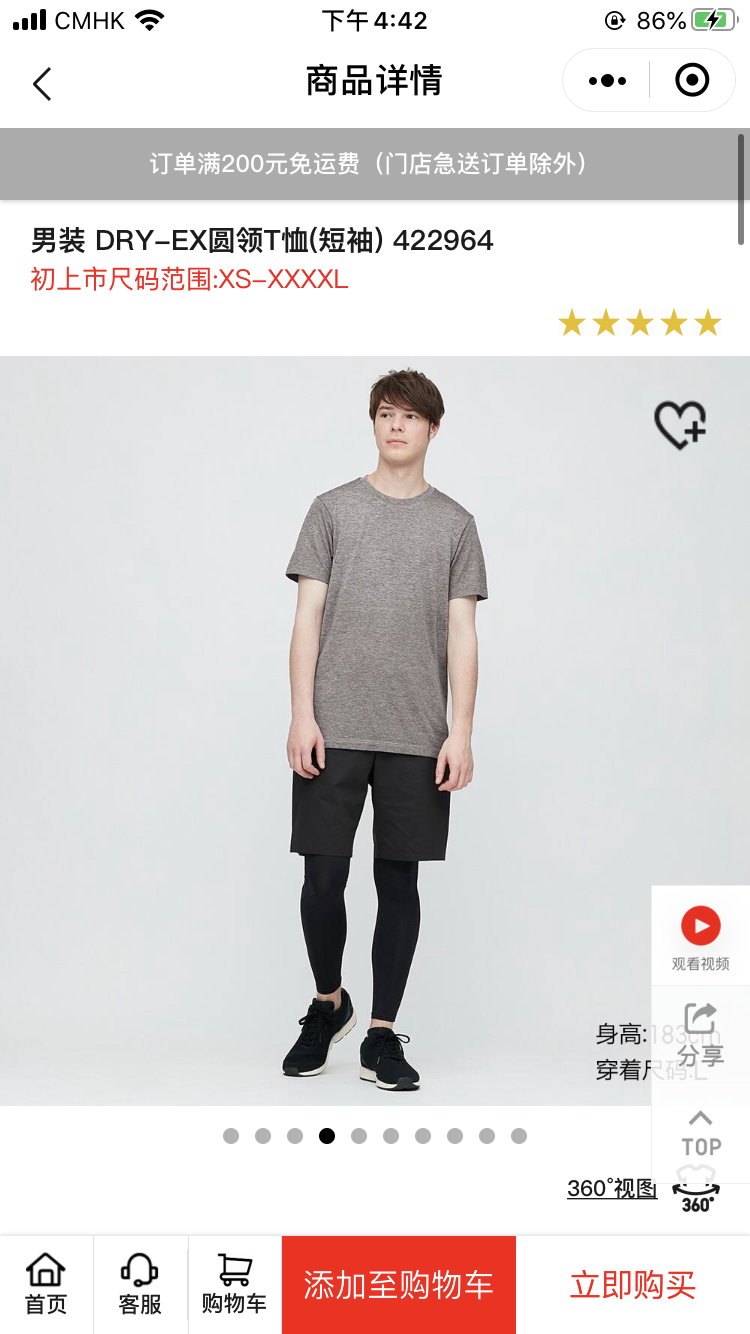Add this T-shirt to the wishlist
The image size is (750, 1334).
click(x=680, y=425)
